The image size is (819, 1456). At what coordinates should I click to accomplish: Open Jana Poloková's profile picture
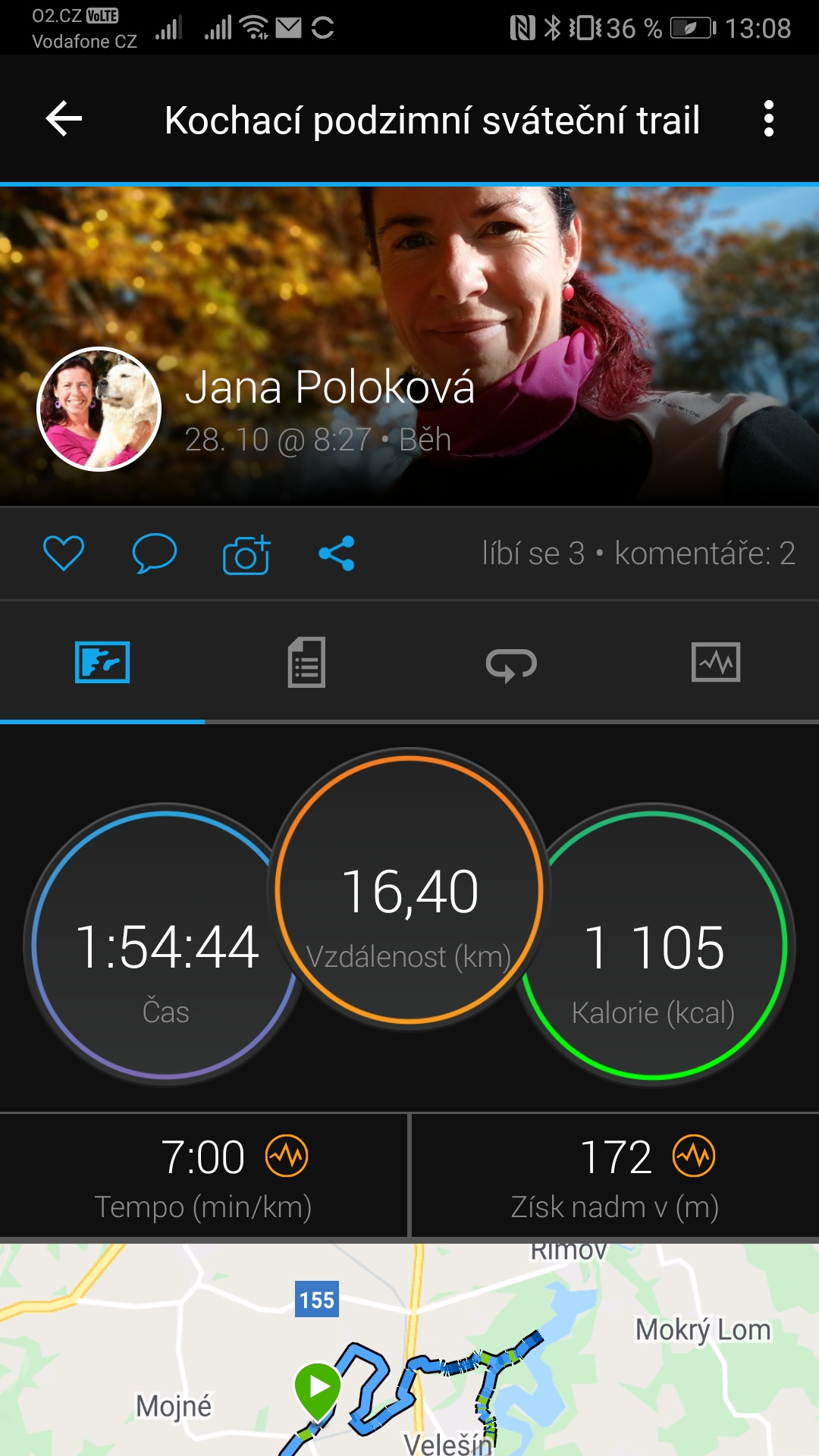(x=99, y=409)
